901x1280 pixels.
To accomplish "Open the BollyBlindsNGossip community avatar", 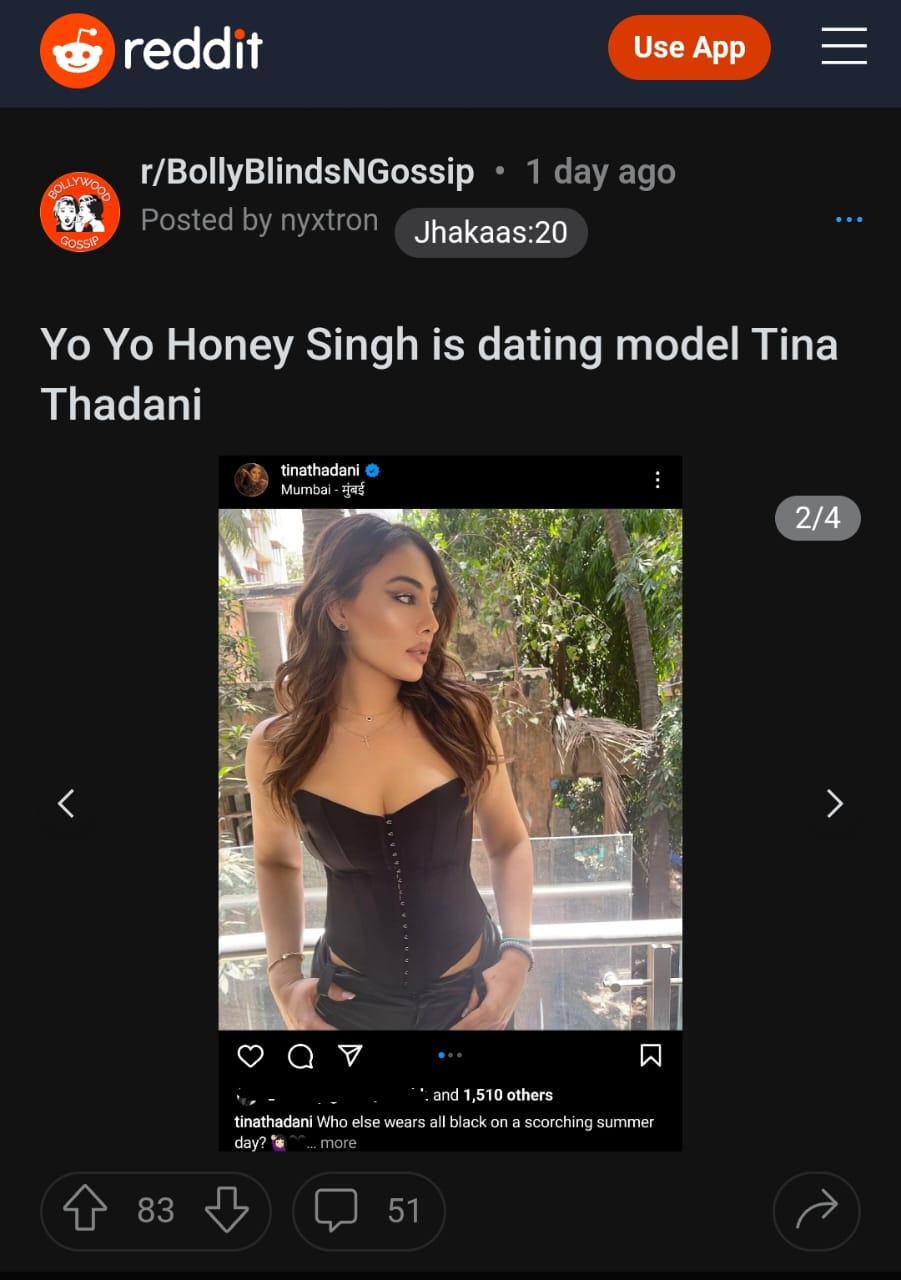I will click(x=80, y=211).
